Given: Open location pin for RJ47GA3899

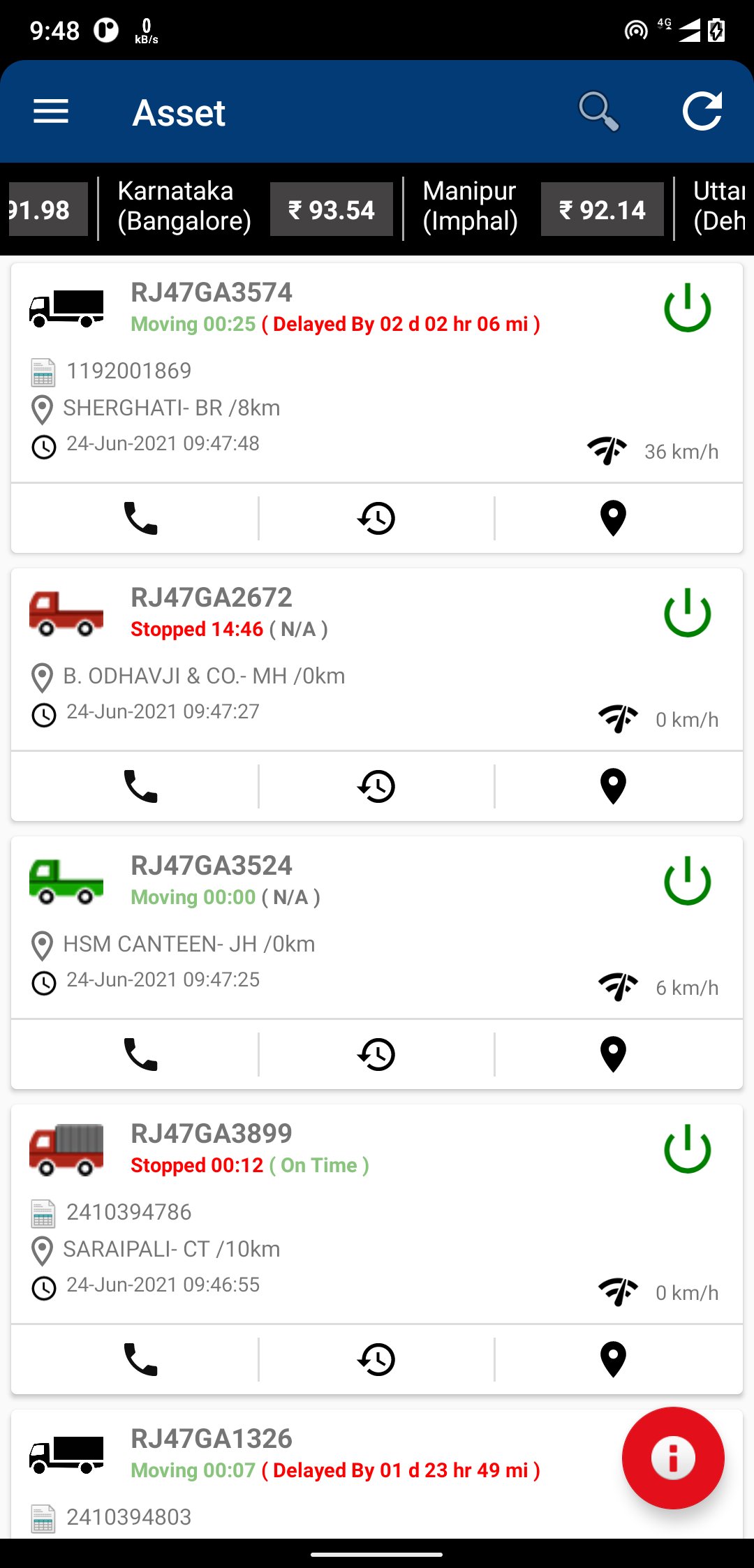Looking at the screenshot, I should 612,1360.
